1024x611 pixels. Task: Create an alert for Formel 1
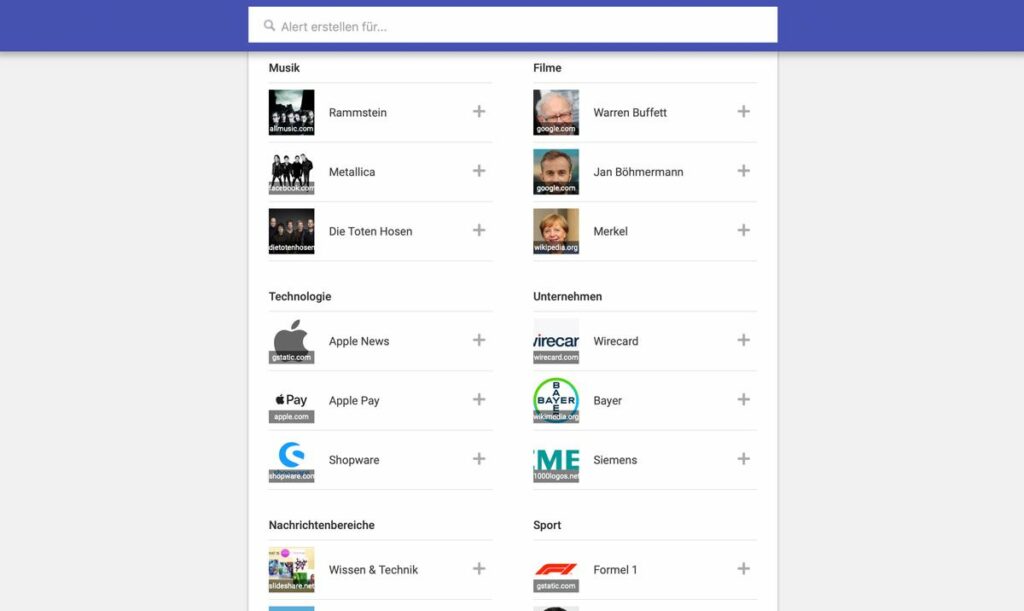(743, 569)
